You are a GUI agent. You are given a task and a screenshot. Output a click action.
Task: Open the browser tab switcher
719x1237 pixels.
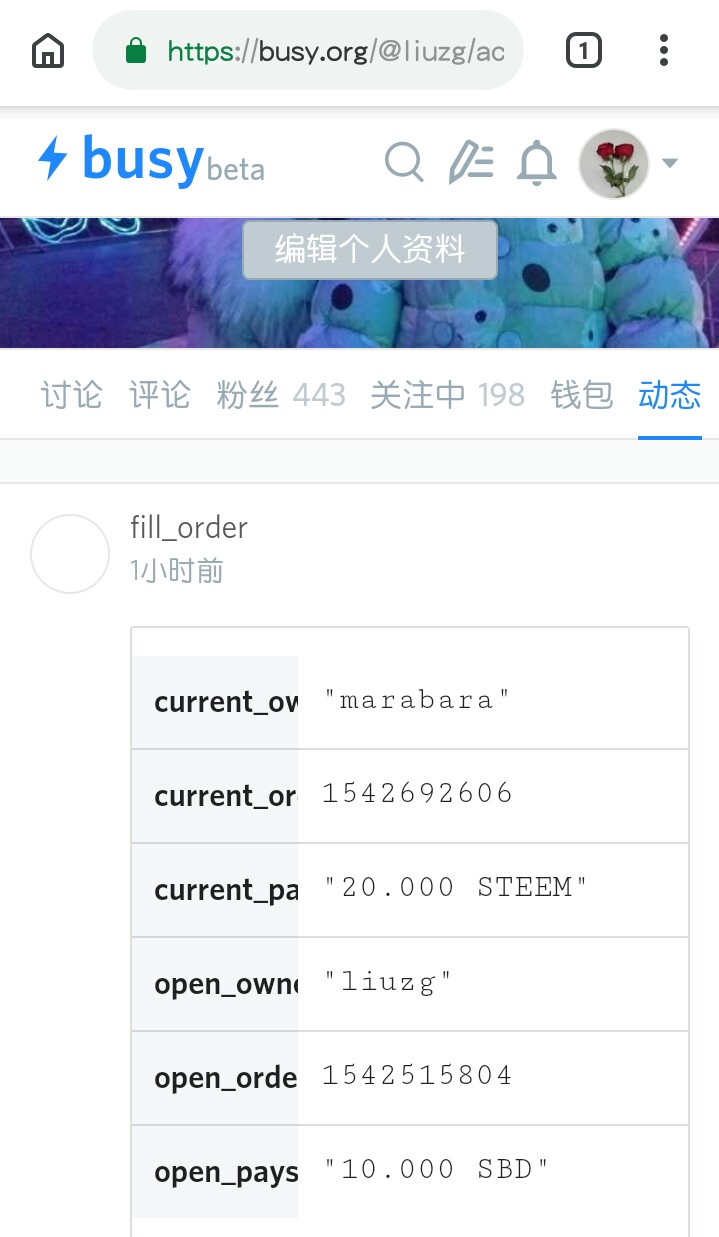click(x=584, y=51)
